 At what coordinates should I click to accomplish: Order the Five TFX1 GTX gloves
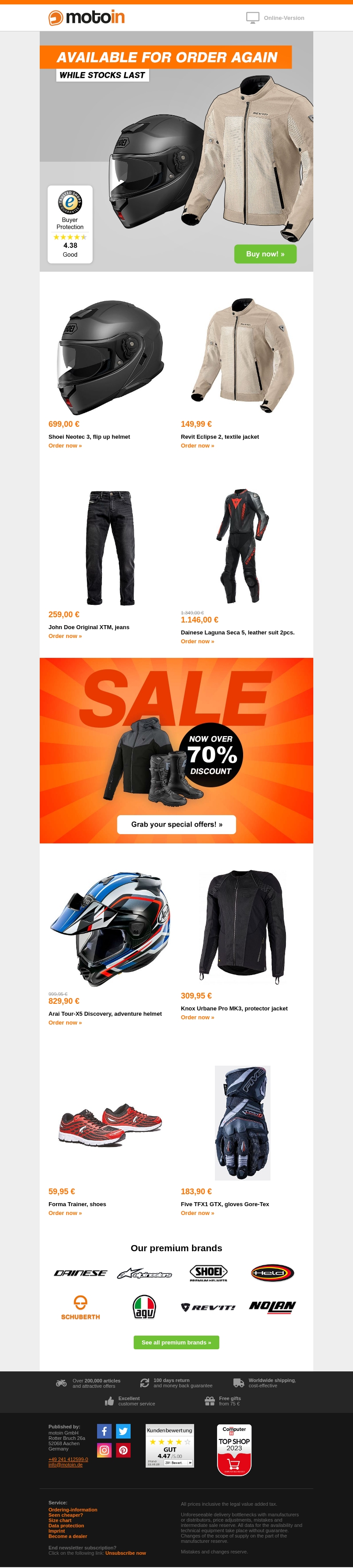point(197,1213)
